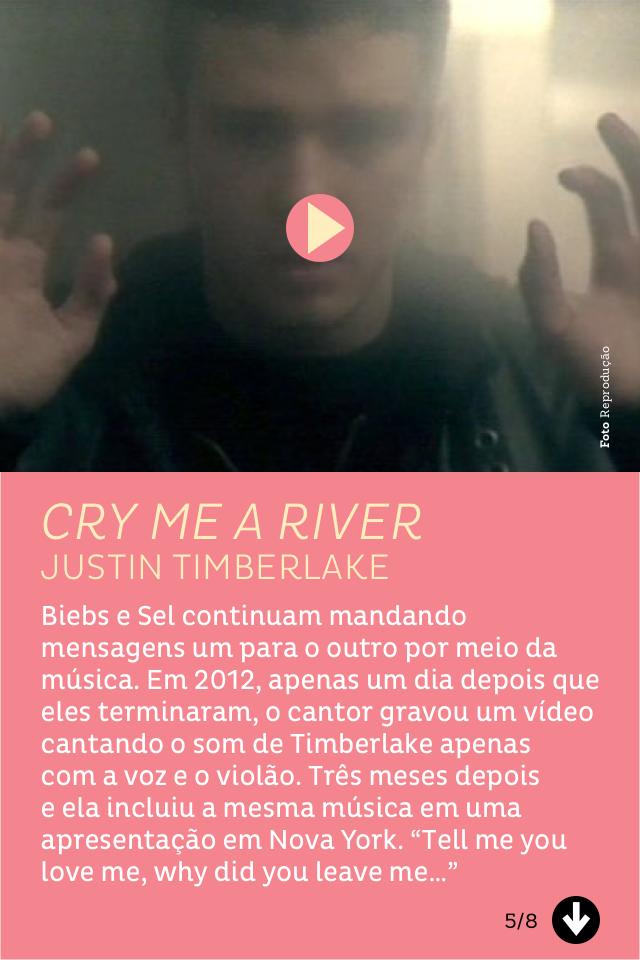Tap the down arrow to next page

[576, 920]
